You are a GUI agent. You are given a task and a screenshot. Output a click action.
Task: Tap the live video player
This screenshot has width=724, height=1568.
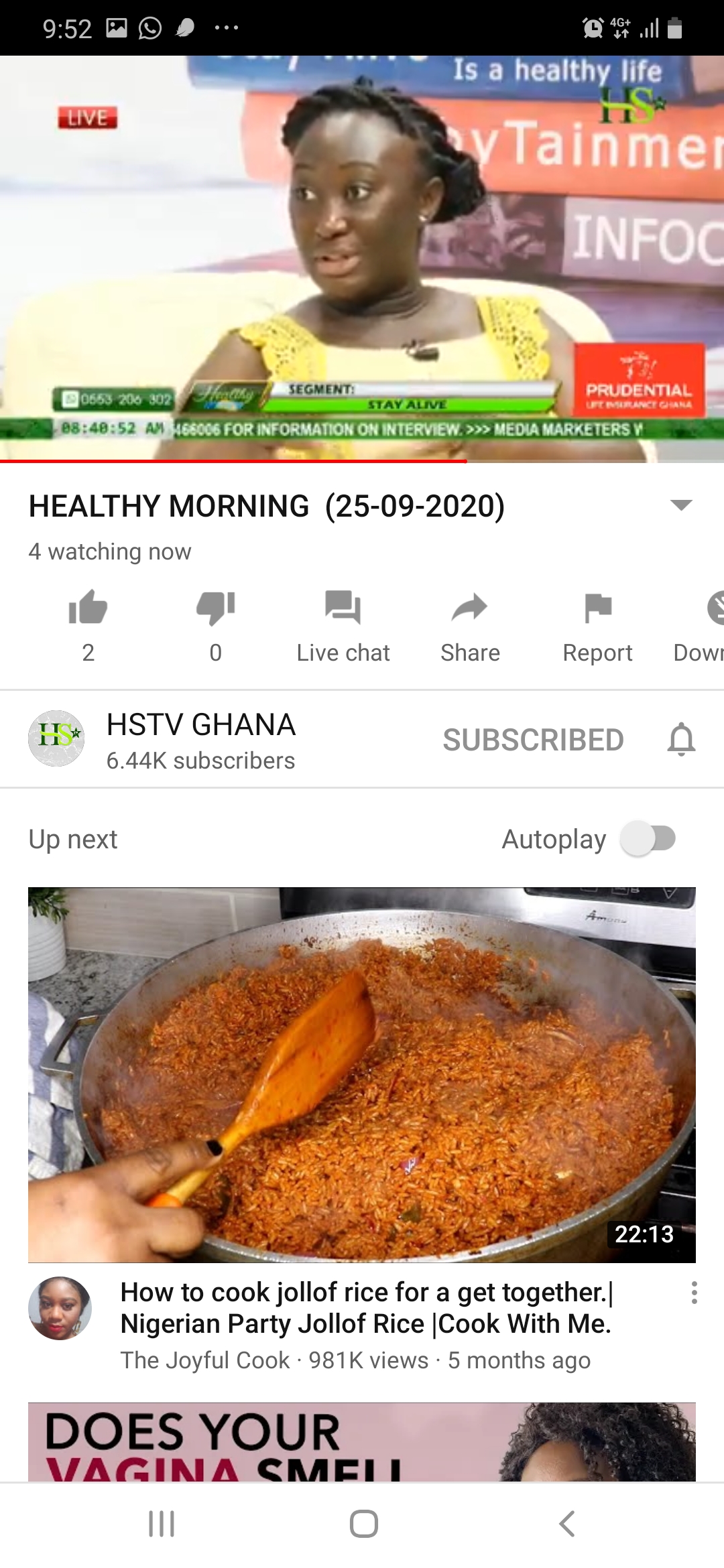362,259
